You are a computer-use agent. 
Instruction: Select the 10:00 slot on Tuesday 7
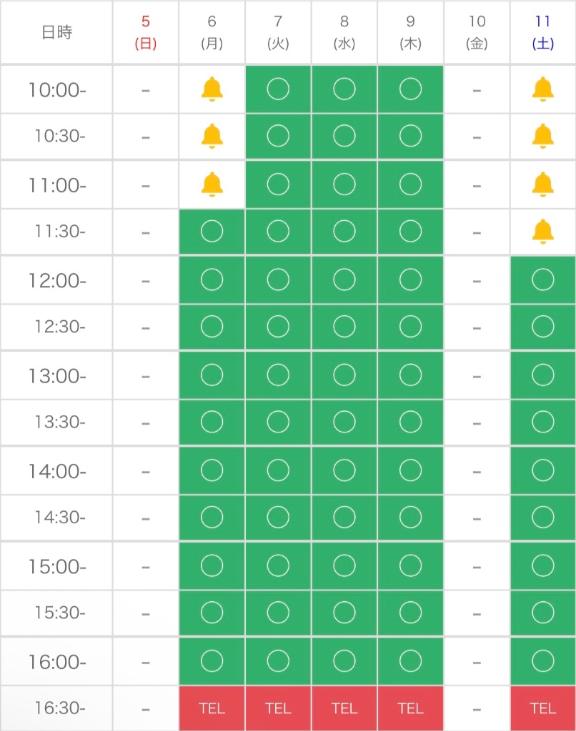coord(278,89)
